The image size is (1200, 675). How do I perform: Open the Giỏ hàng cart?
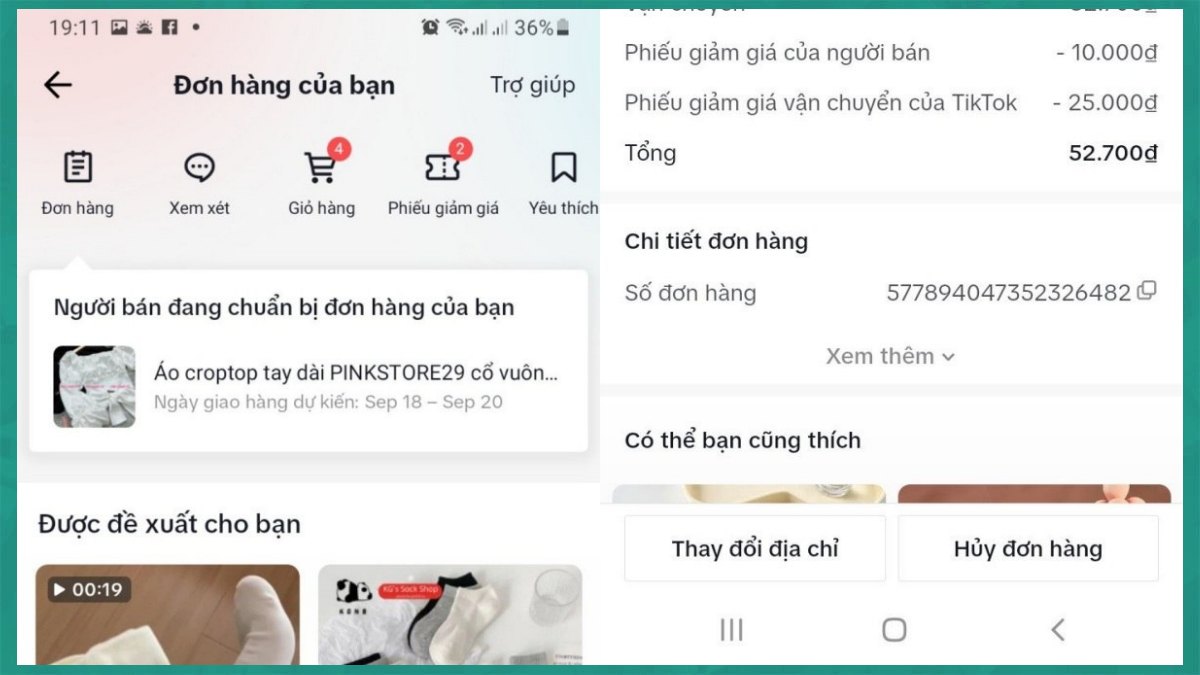321,182
